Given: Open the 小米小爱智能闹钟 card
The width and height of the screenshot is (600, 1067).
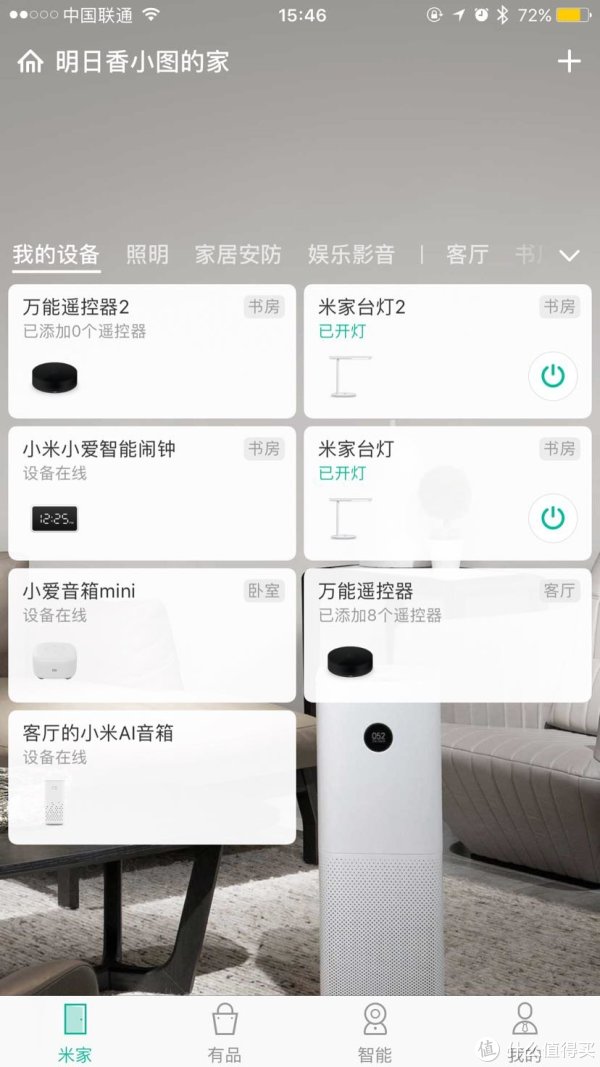Looking at the screenshot, I should [152, 492].
